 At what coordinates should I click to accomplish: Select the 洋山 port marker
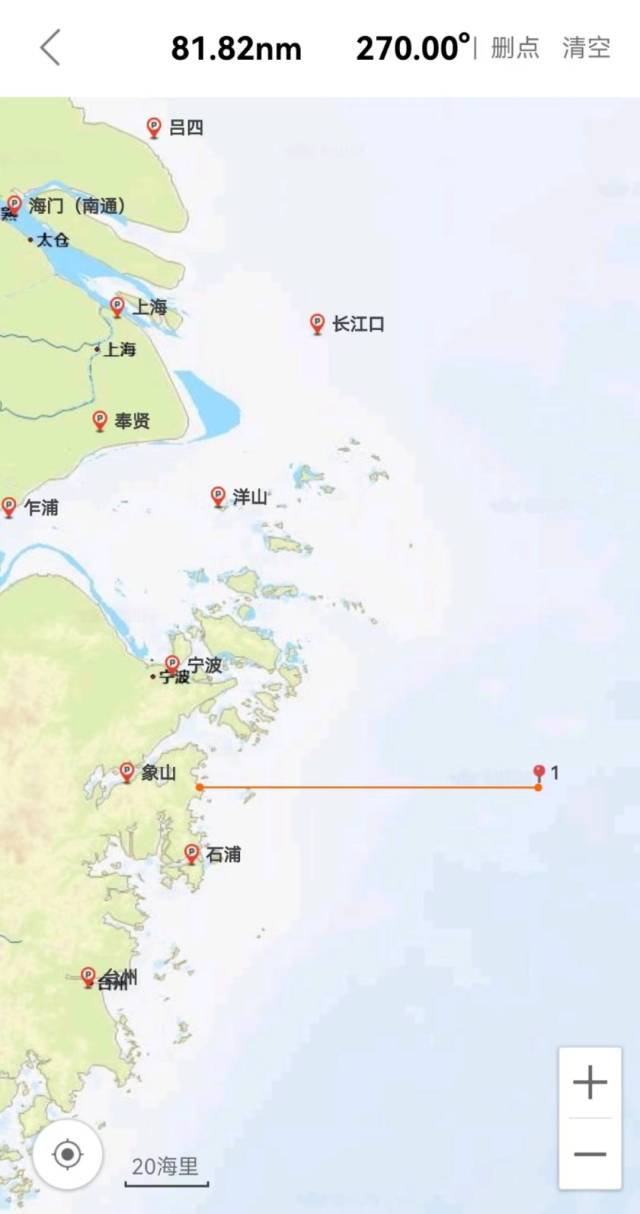(218, 496)
